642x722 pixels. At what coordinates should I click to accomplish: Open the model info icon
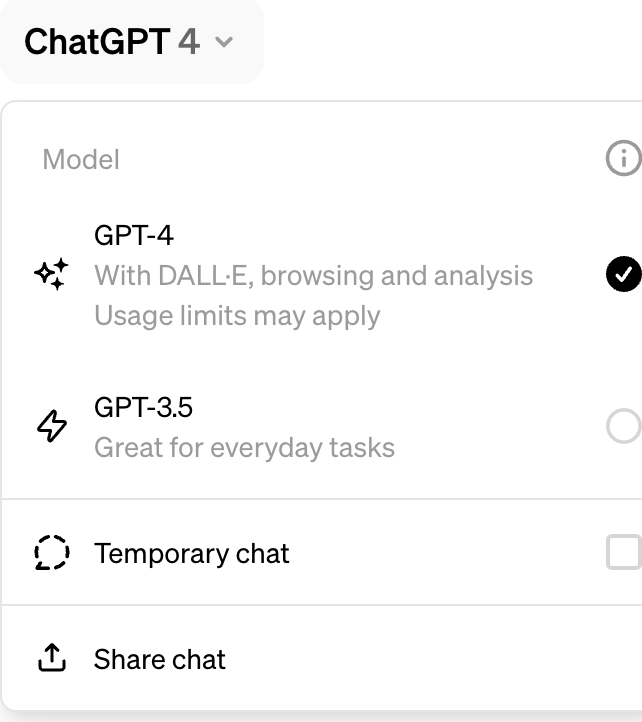click(x=623, y=158)
